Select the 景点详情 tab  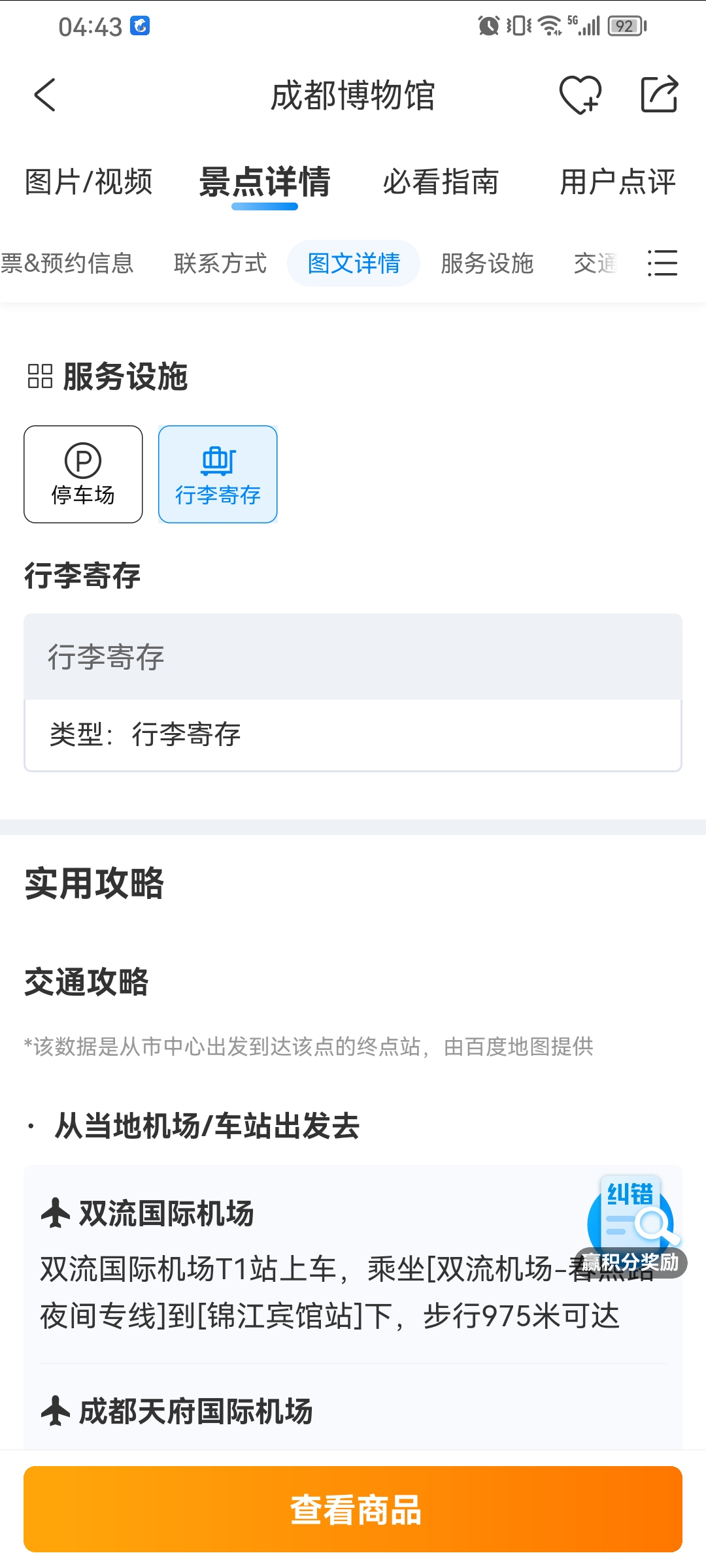pyautogui.click(x=264, y=182)
